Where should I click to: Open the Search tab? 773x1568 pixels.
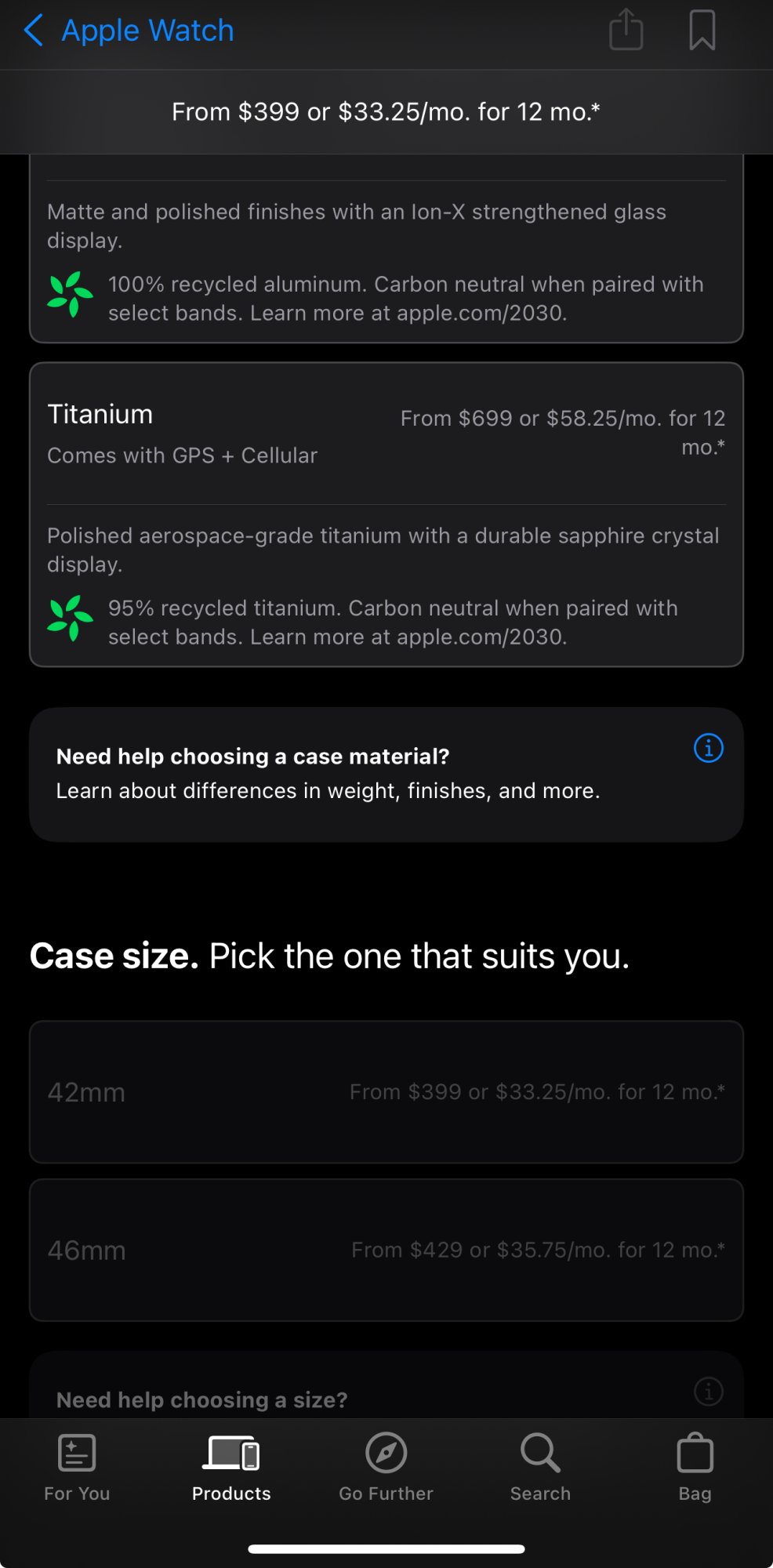540,1468
